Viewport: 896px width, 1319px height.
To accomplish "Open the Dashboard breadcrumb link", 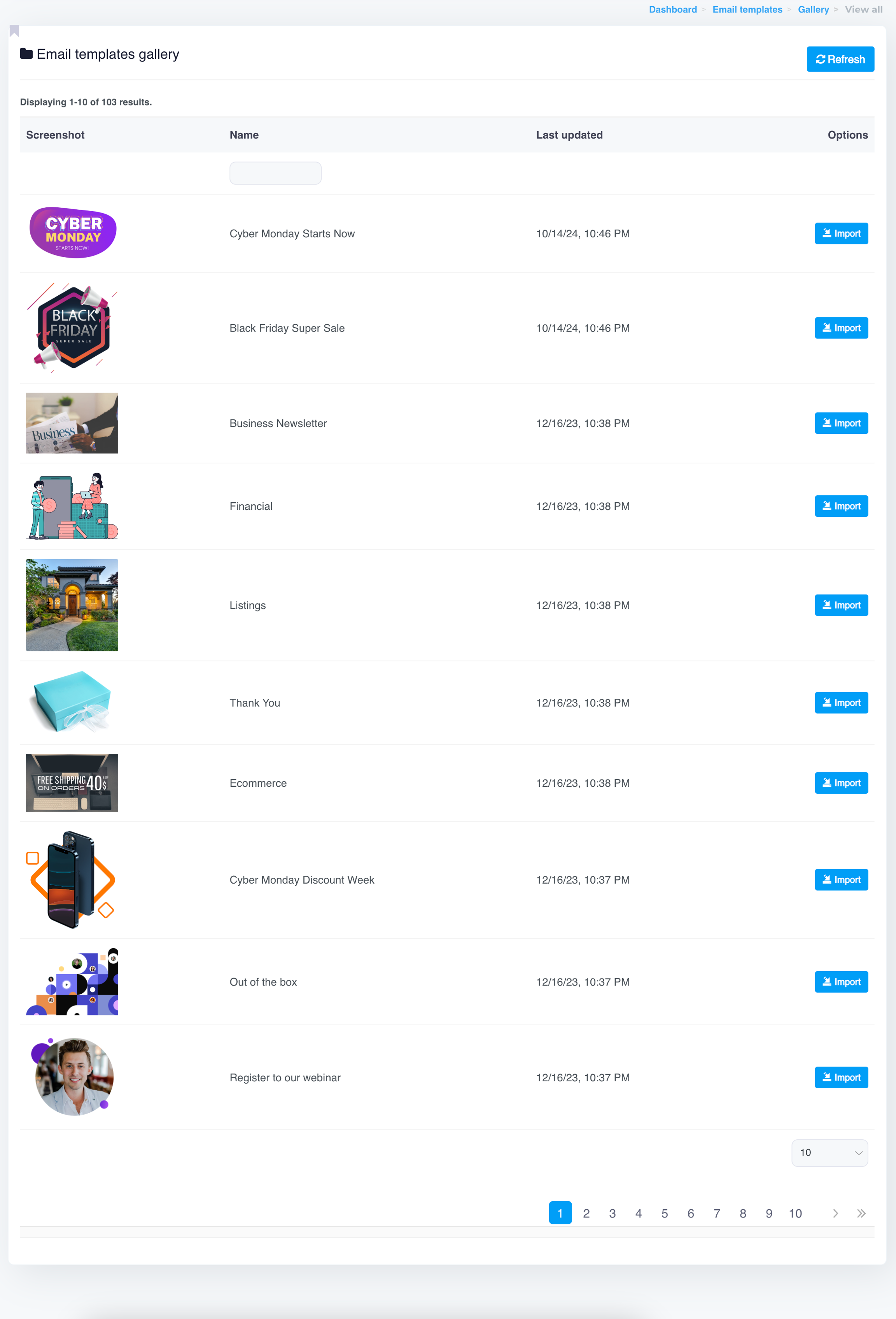I will tap(672, 10).
